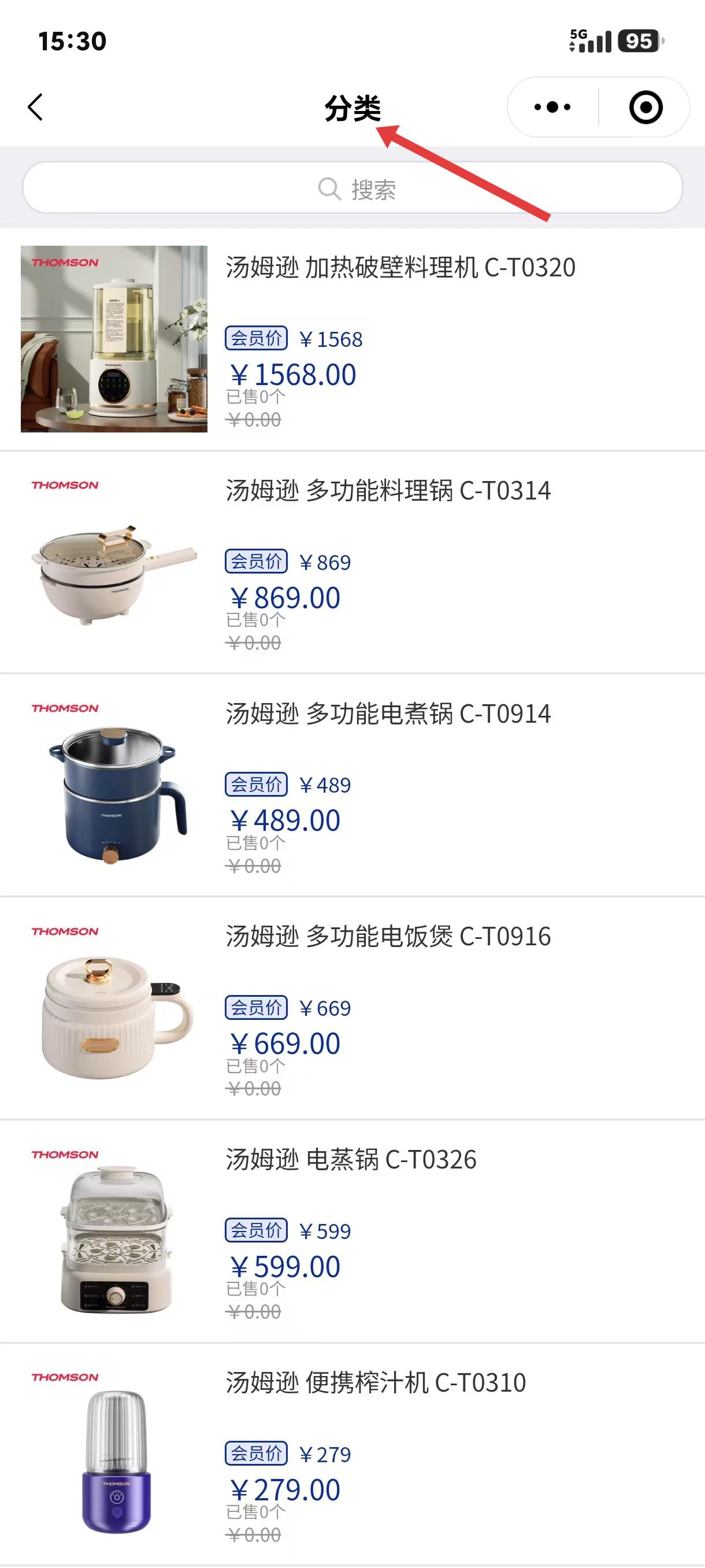Close the mini program with the circle button
The width and height of the screenshot is (705, 1568).
click(x=645, y=107)
